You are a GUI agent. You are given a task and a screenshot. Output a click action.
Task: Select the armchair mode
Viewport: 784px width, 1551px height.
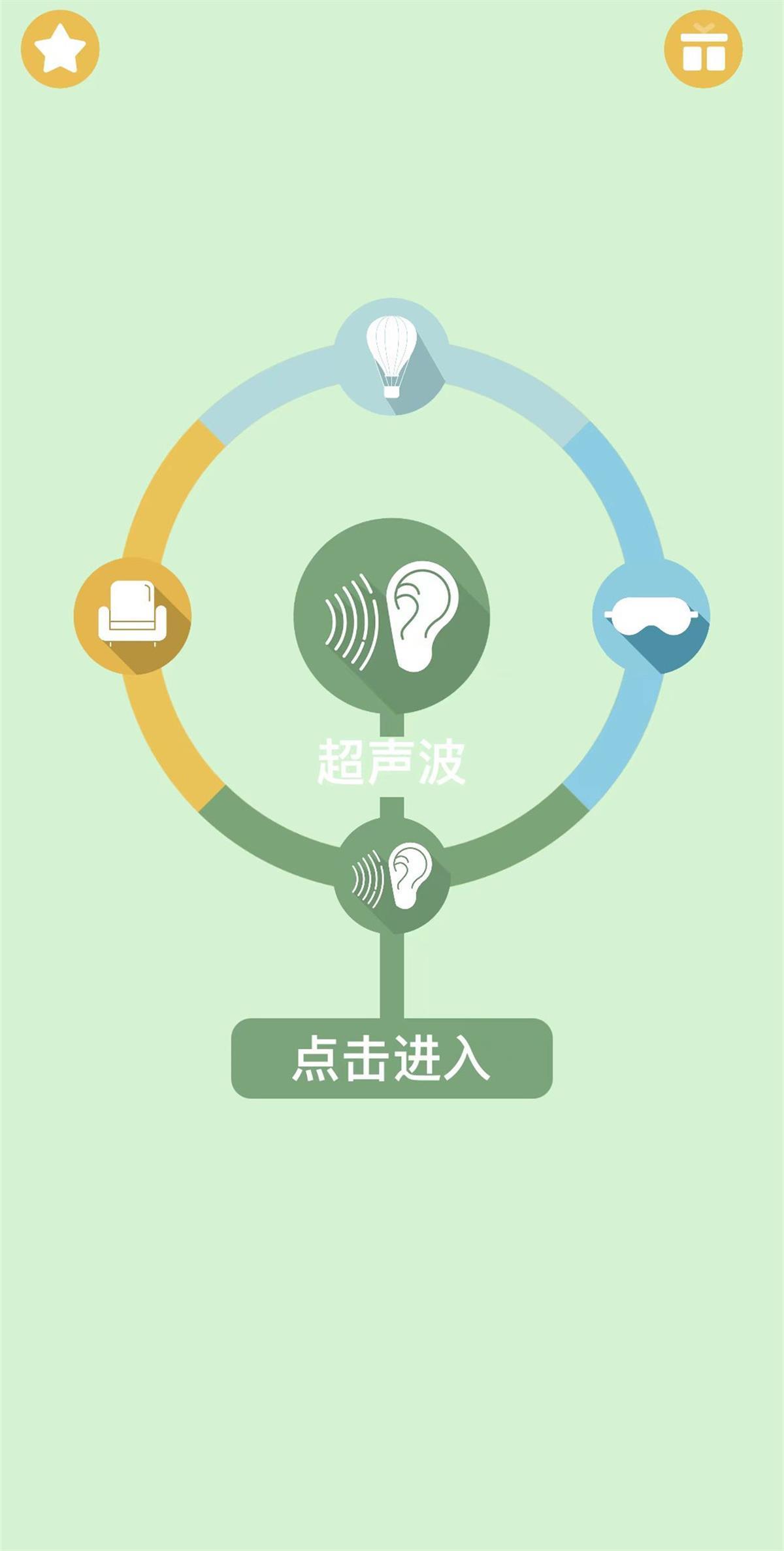coord(132,616)
